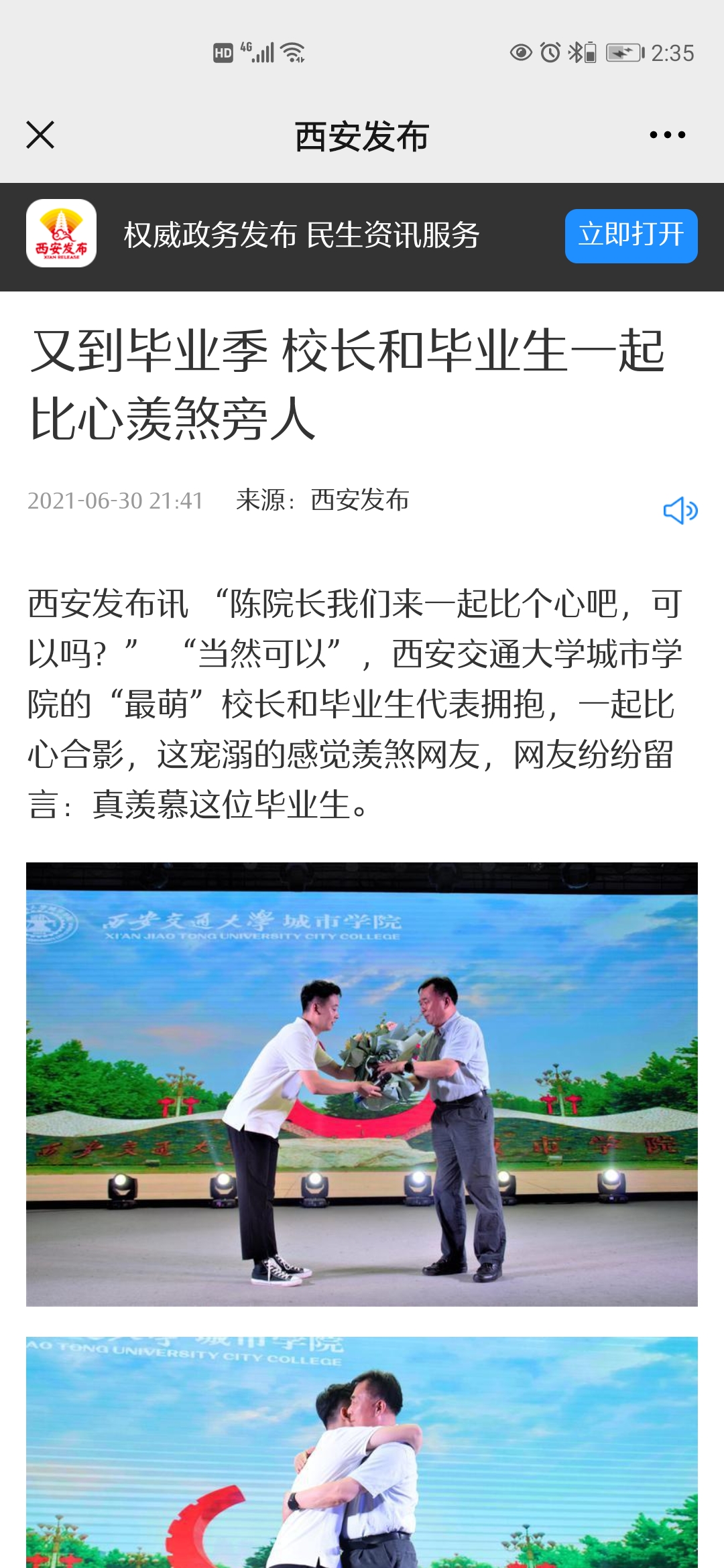Close the 西安发布 article page
Screen dimensions: 724x1568
tap(40, 135)
